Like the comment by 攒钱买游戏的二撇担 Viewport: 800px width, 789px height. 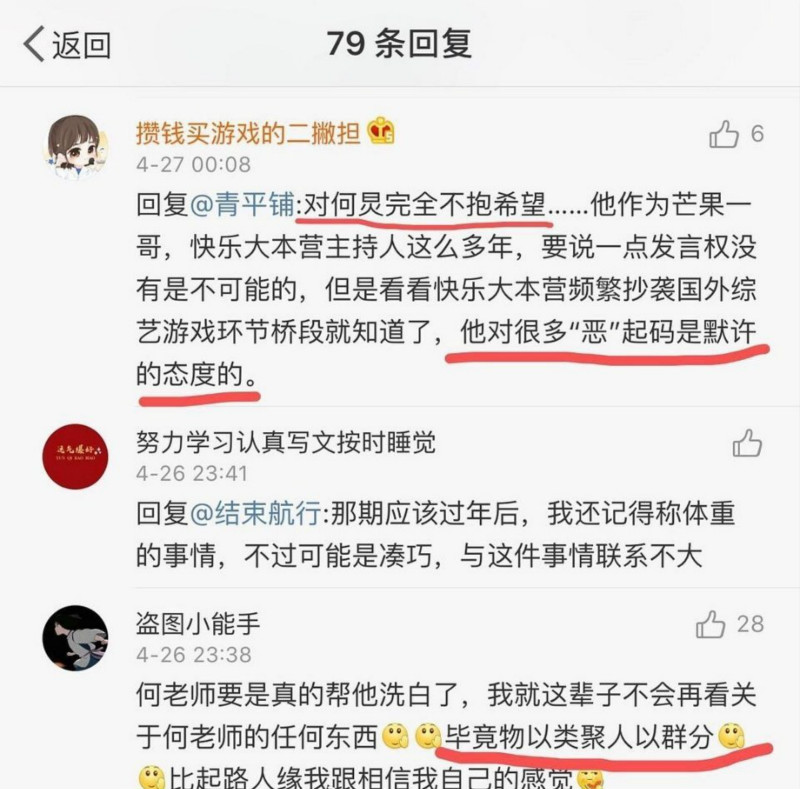point(724,134)
